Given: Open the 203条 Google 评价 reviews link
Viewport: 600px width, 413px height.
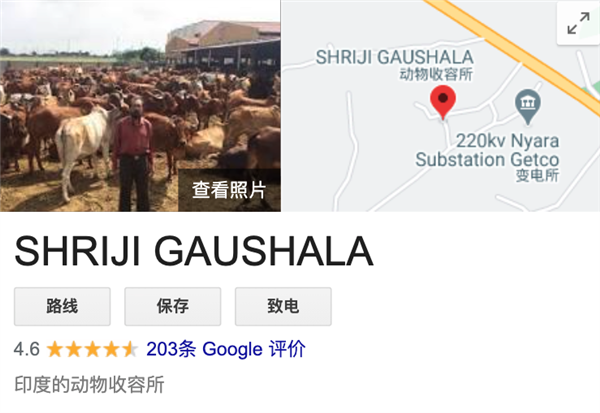Looking at the screenshot, I should pyautogui.click(x=226, y=349).
